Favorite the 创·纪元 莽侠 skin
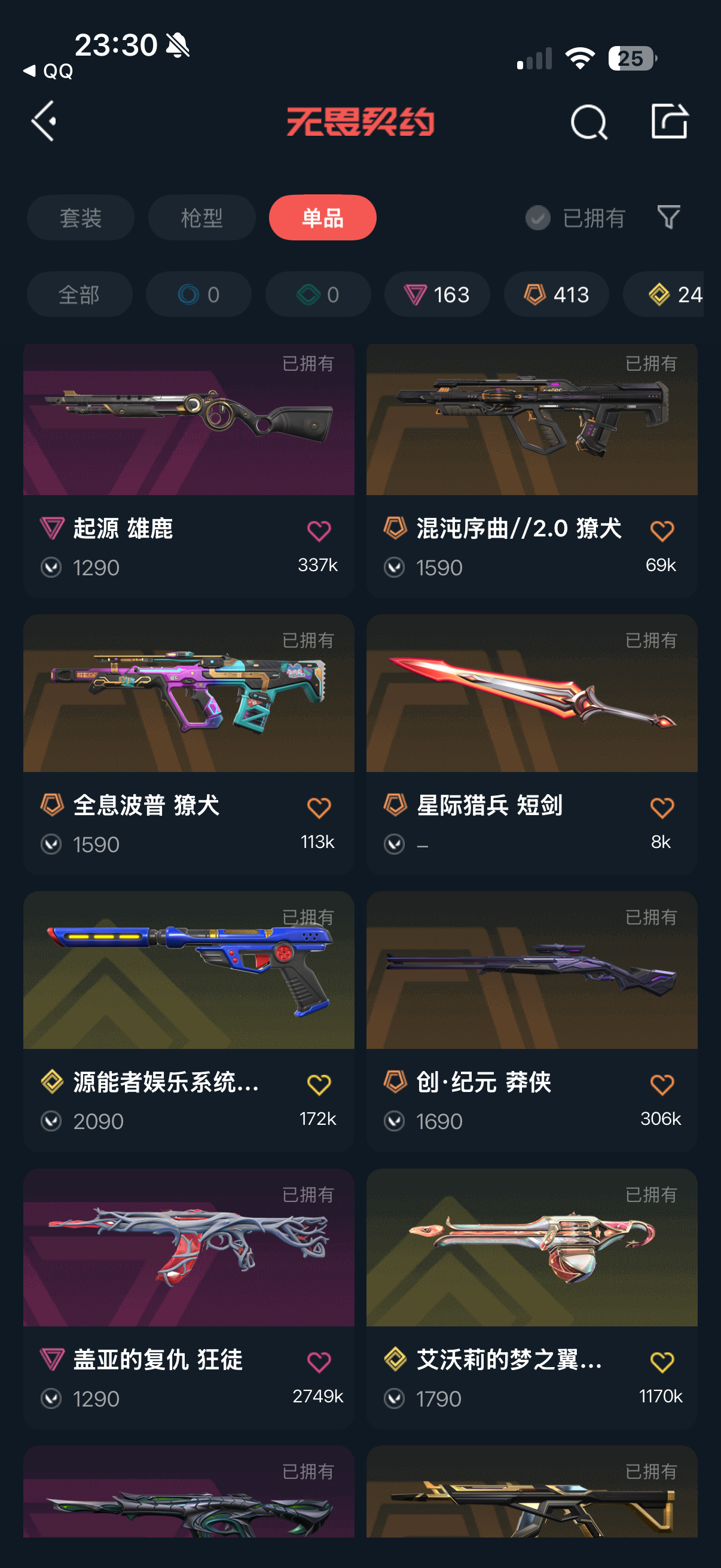 (661, 1085)
